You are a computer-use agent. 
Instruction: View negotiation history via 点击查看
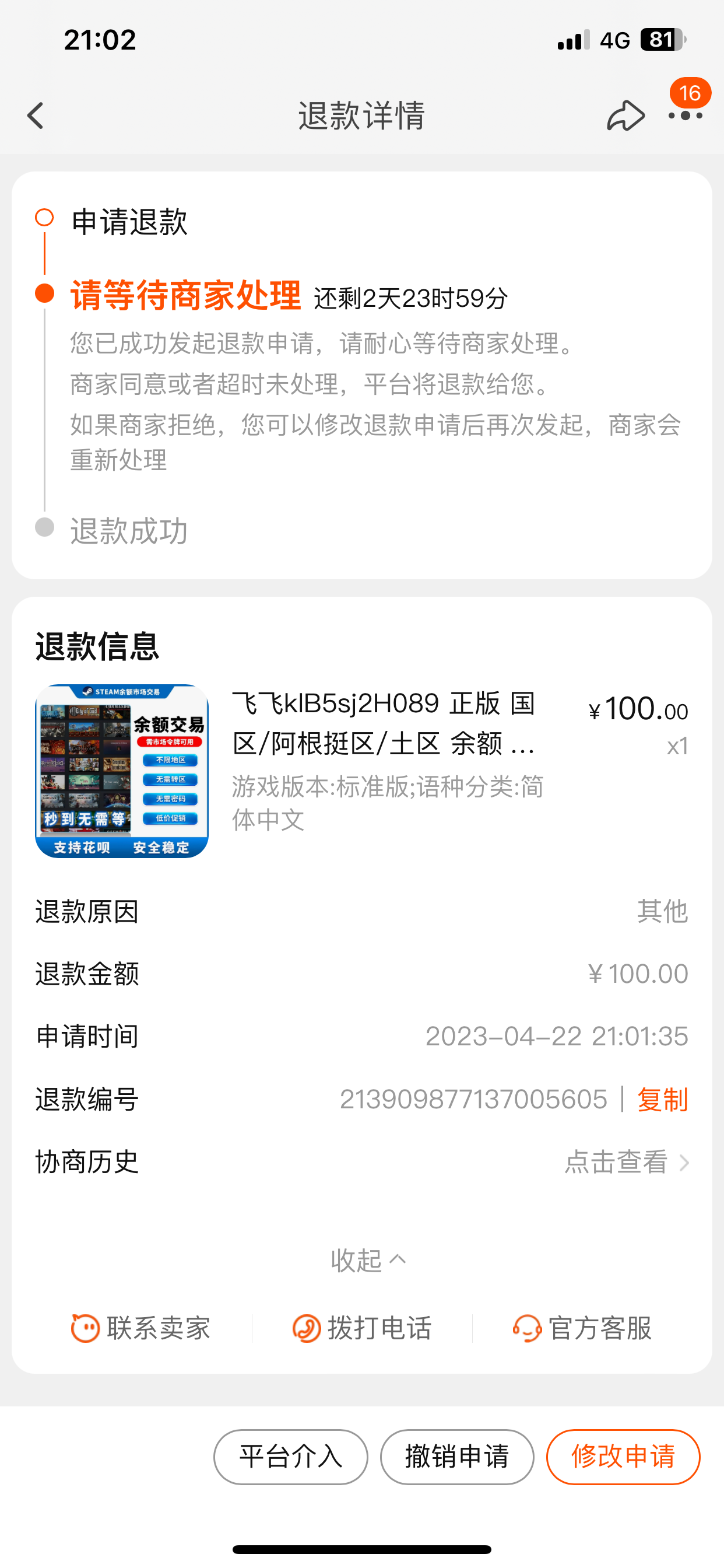click(627, 1162)
